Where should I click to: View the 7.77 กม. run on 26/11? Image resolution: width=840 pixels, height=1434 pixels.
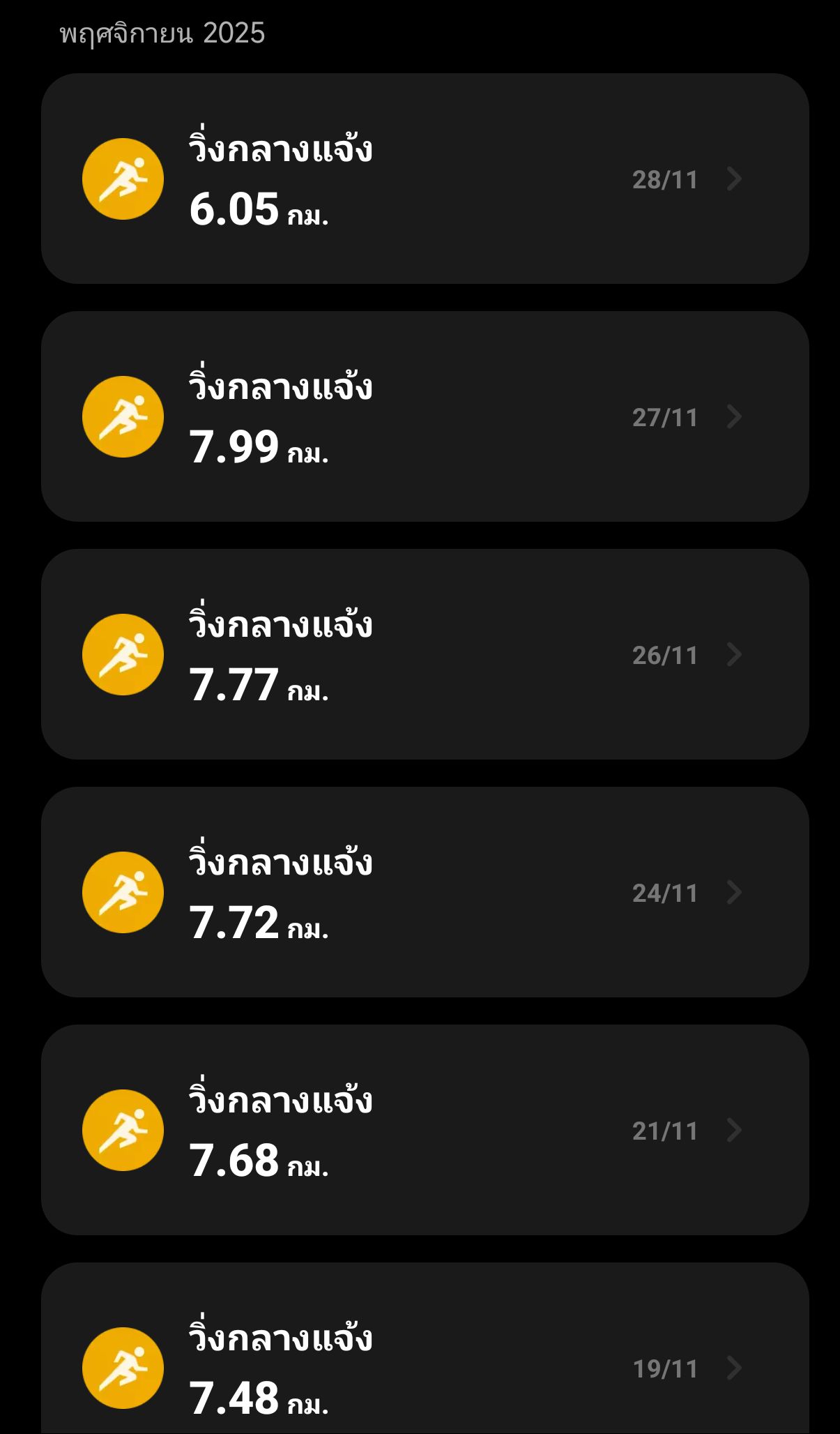424,654
